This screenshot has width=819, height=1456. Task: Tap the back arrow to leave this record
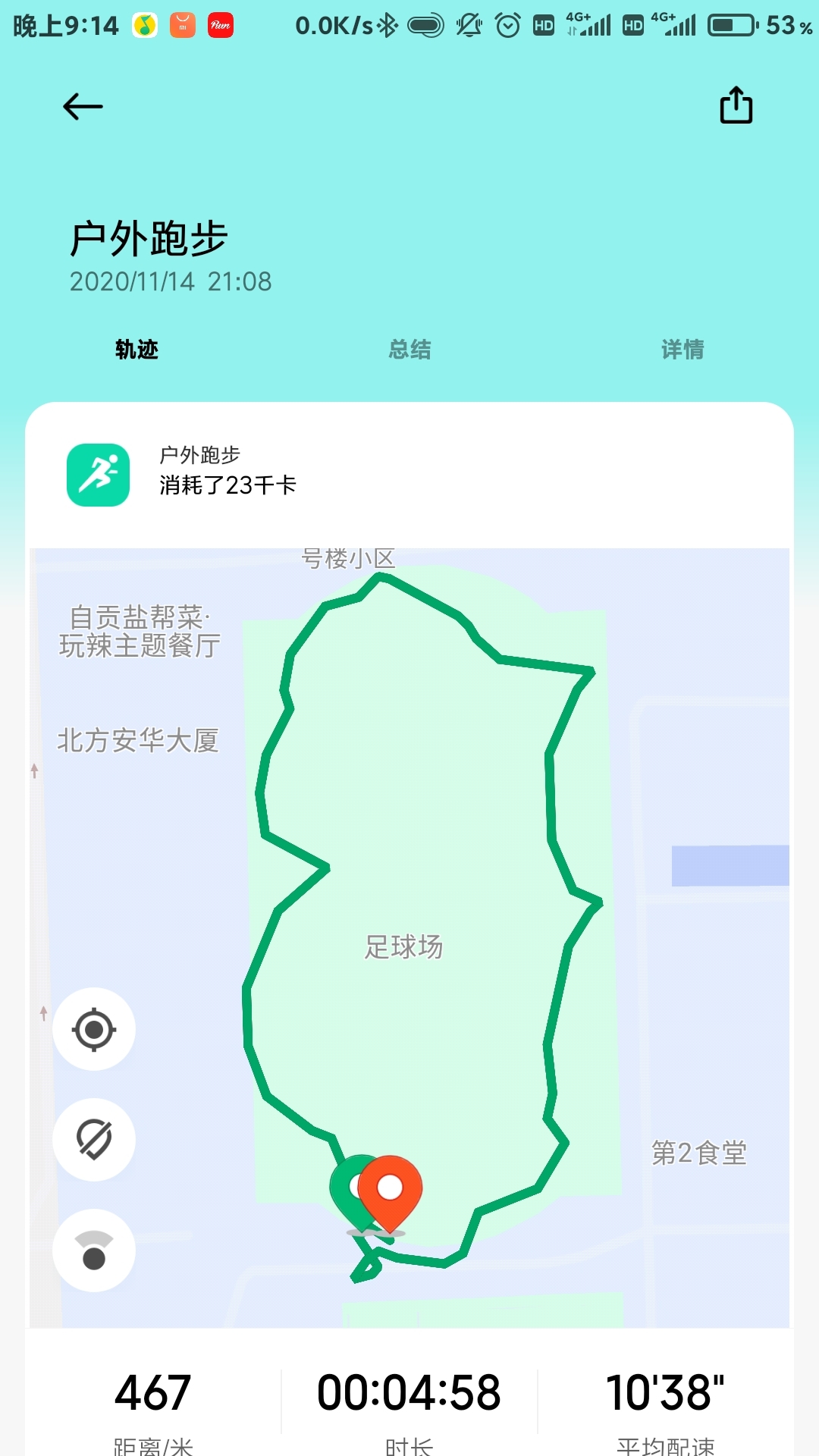[80, 106]
